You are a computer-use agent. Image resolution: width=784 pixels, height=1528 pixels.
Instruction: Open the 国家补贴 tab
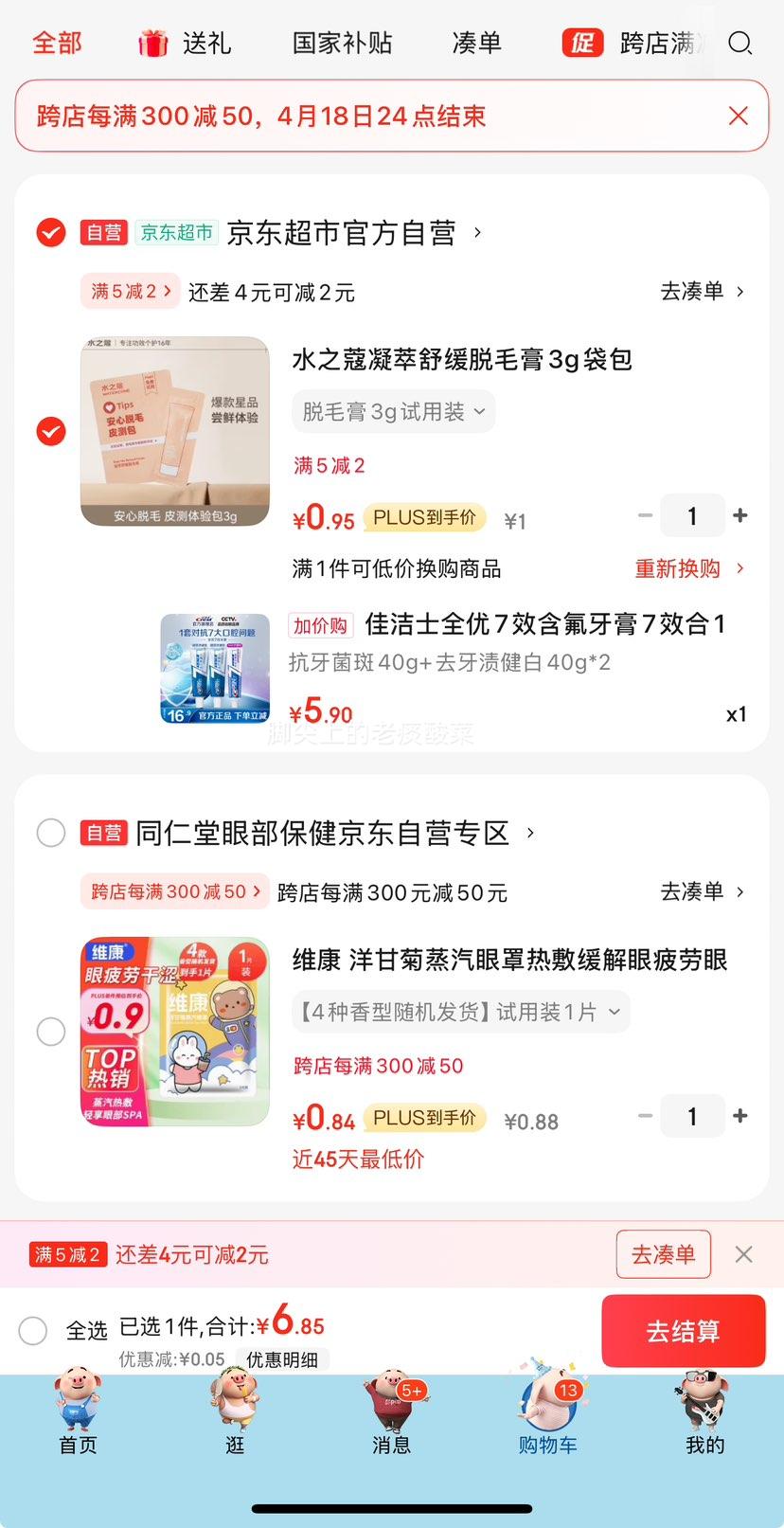[x=342, y=43]
